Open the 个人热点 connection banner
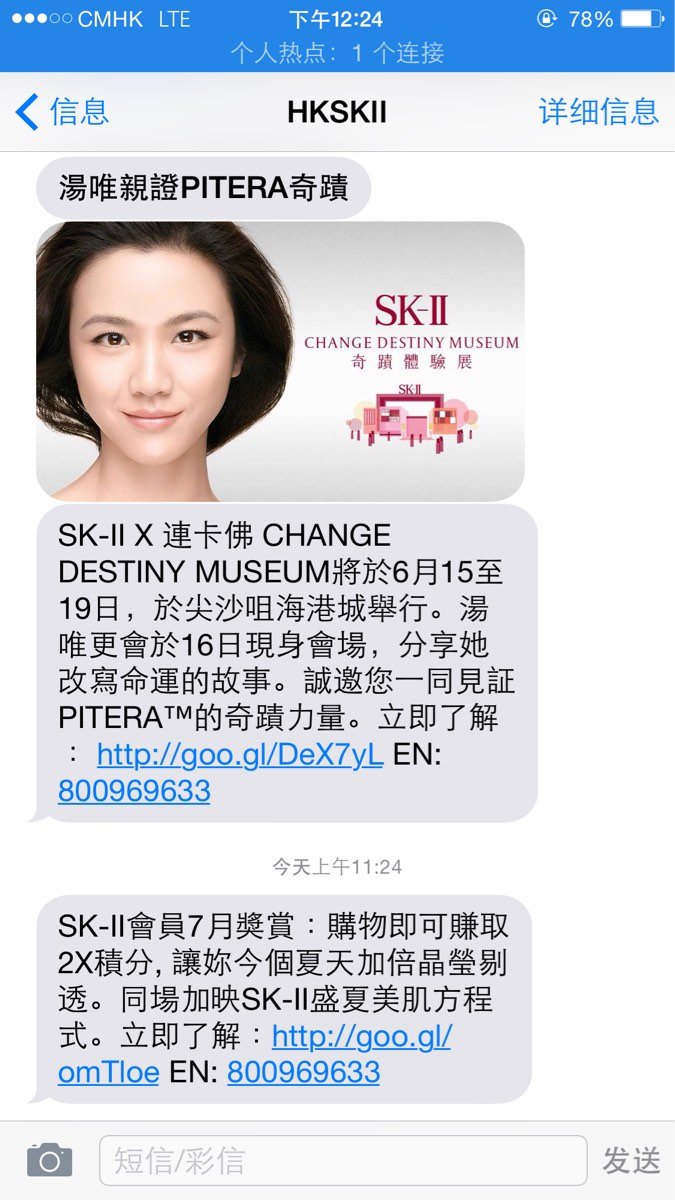The height and width of the screenshot is (1200, 675). (x=337, y=53)
